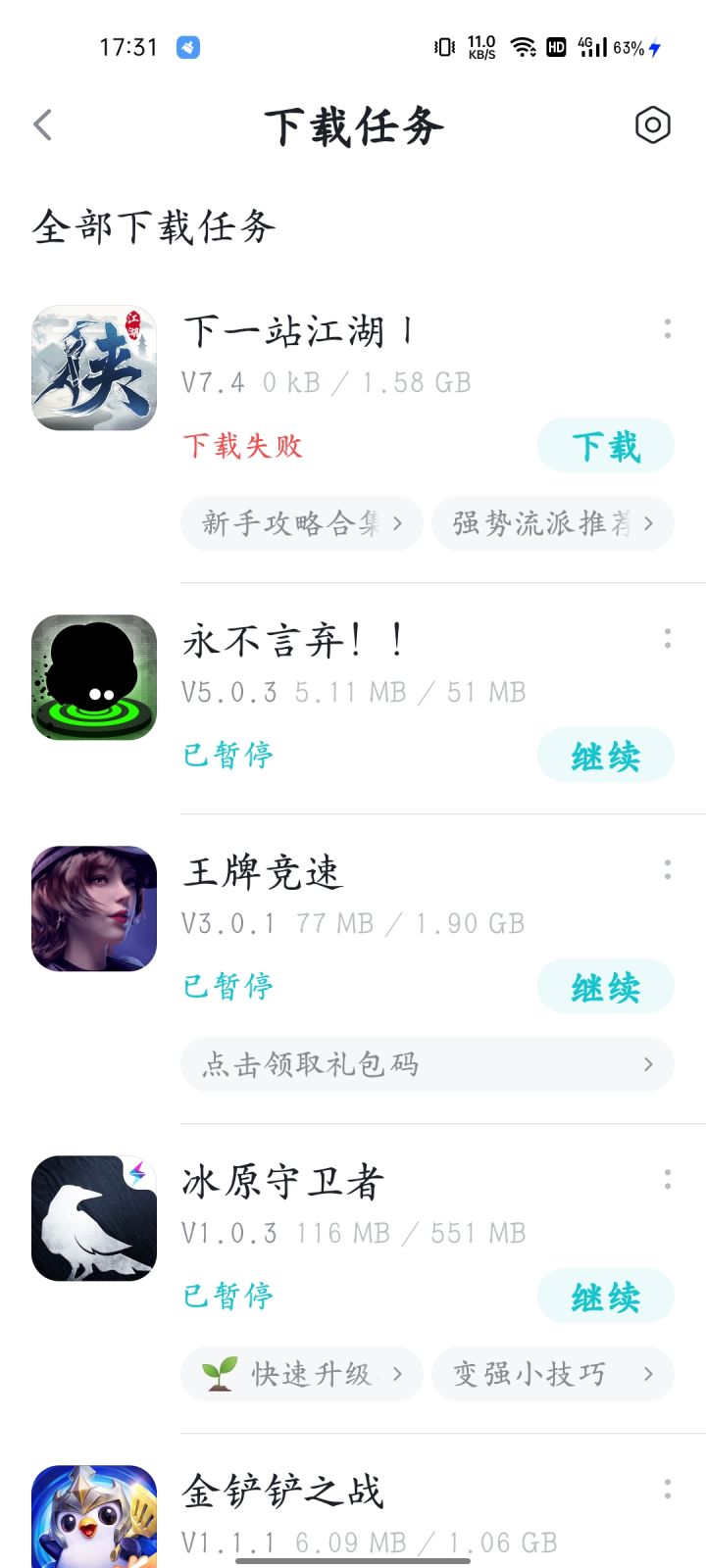Image resolution: width=706 pixels, height=1568 pixels.
Task: Open the 强势流派推荐 chip
Action: pyautogui.click(x=552, y=523)
